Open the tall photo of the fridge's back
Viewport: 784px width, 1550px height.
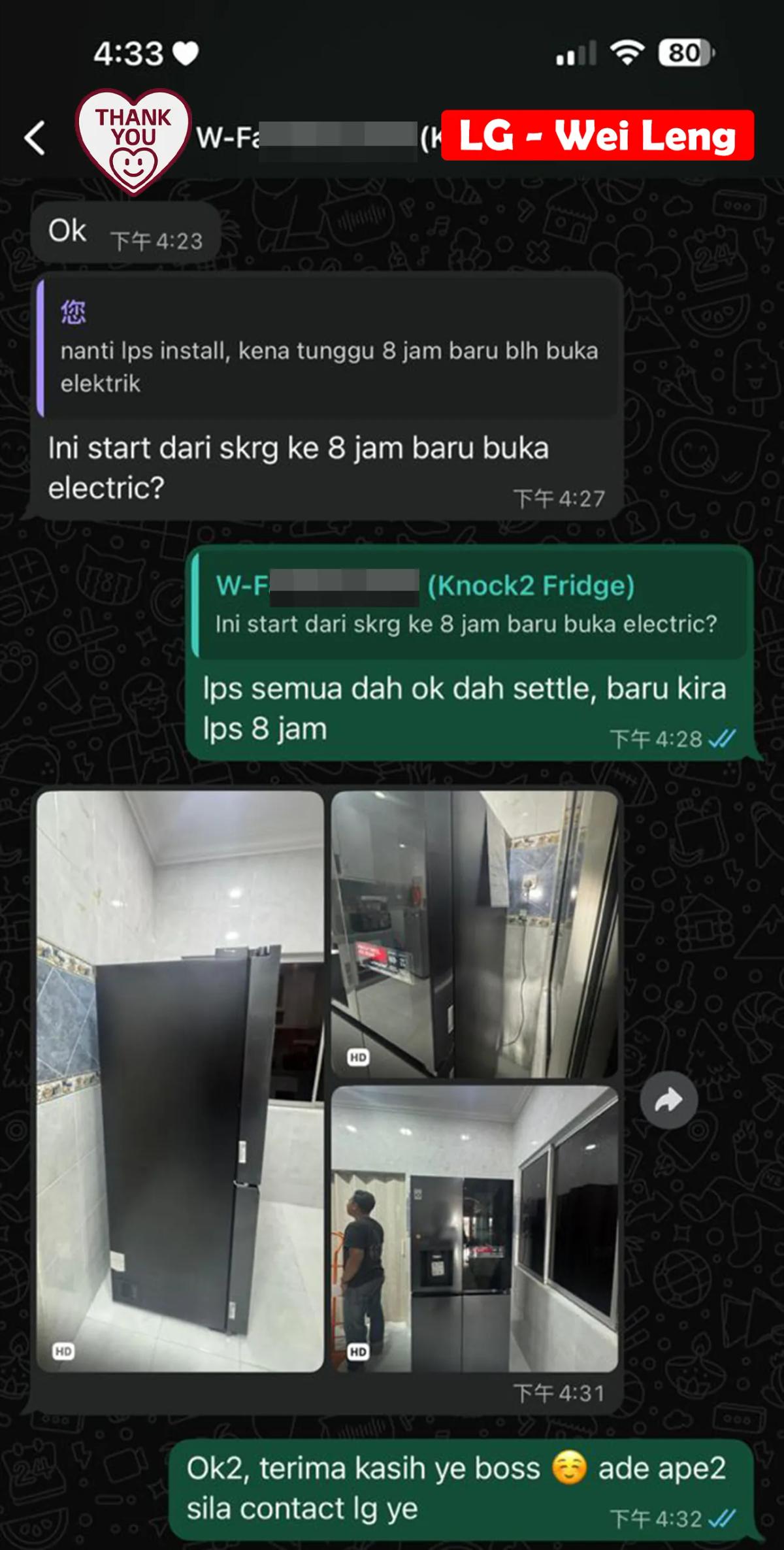(x=180, y=1081)
